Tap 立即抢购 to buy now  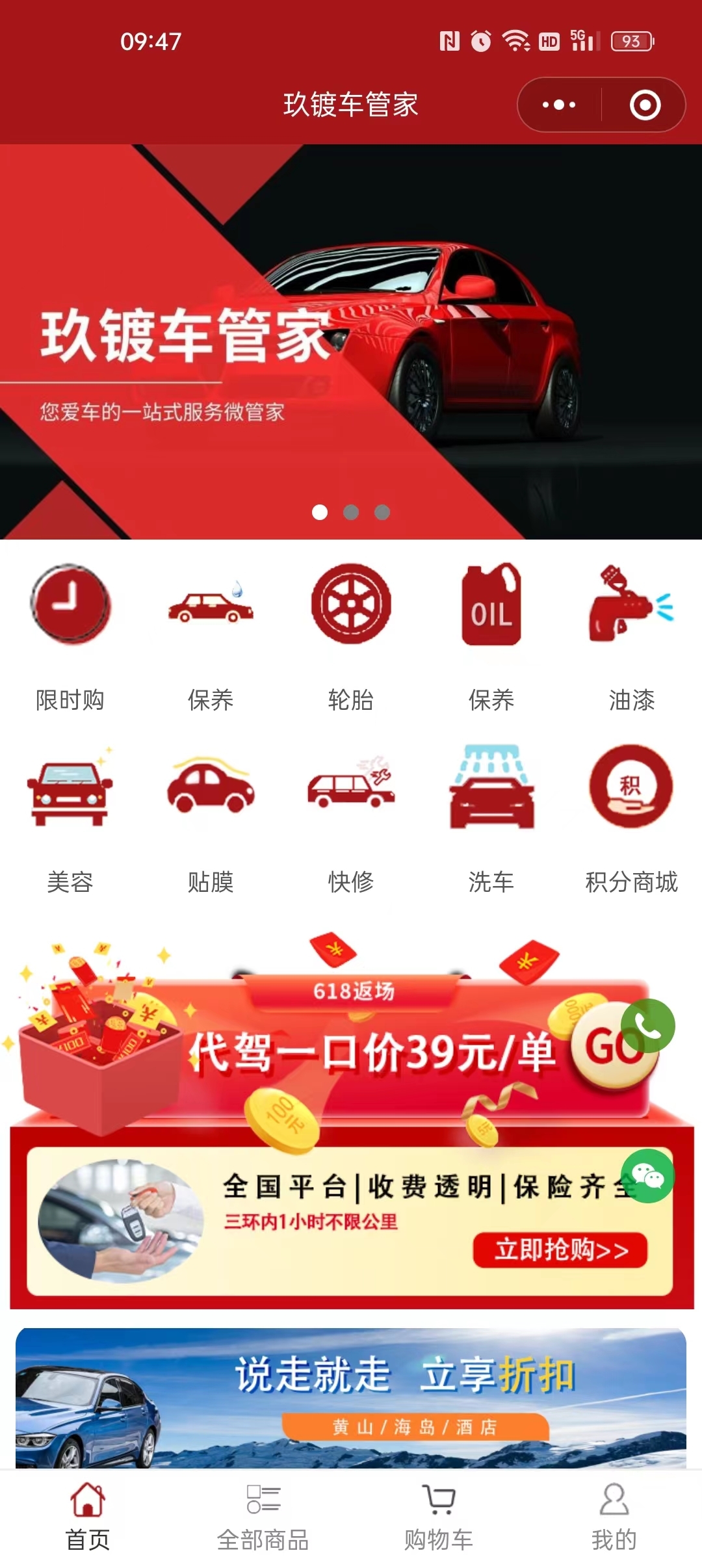click(560, 1249)
